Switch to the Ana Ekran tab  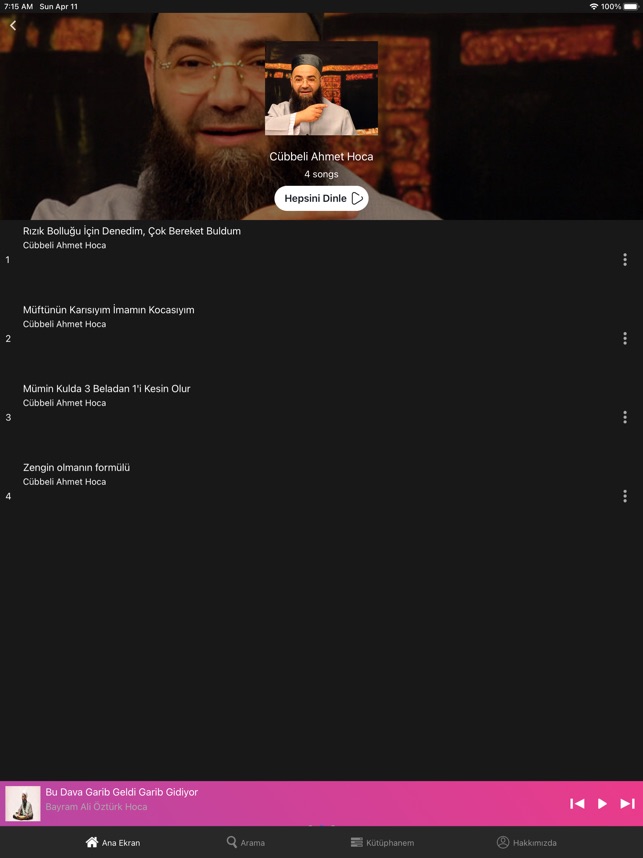click(x=113, y=842)
